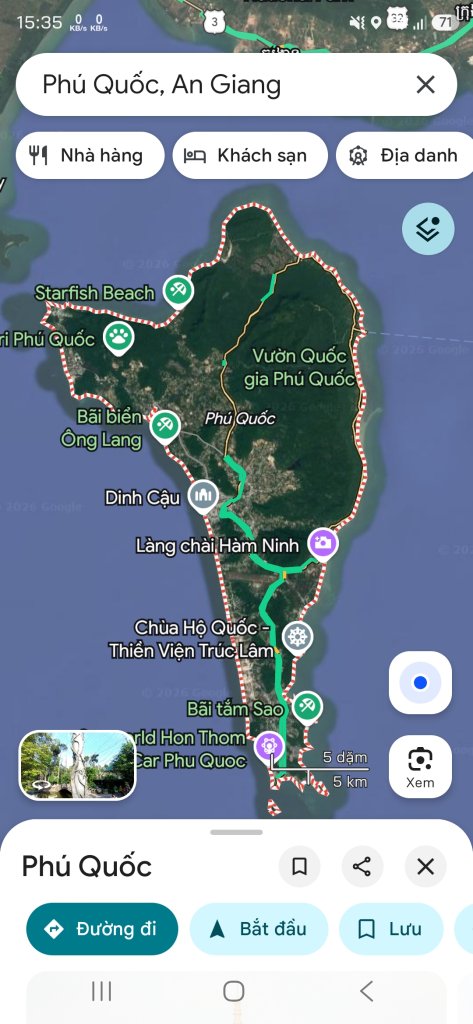Open the Dinh Cậu marker
The image size is (473, 1024).
203,497
